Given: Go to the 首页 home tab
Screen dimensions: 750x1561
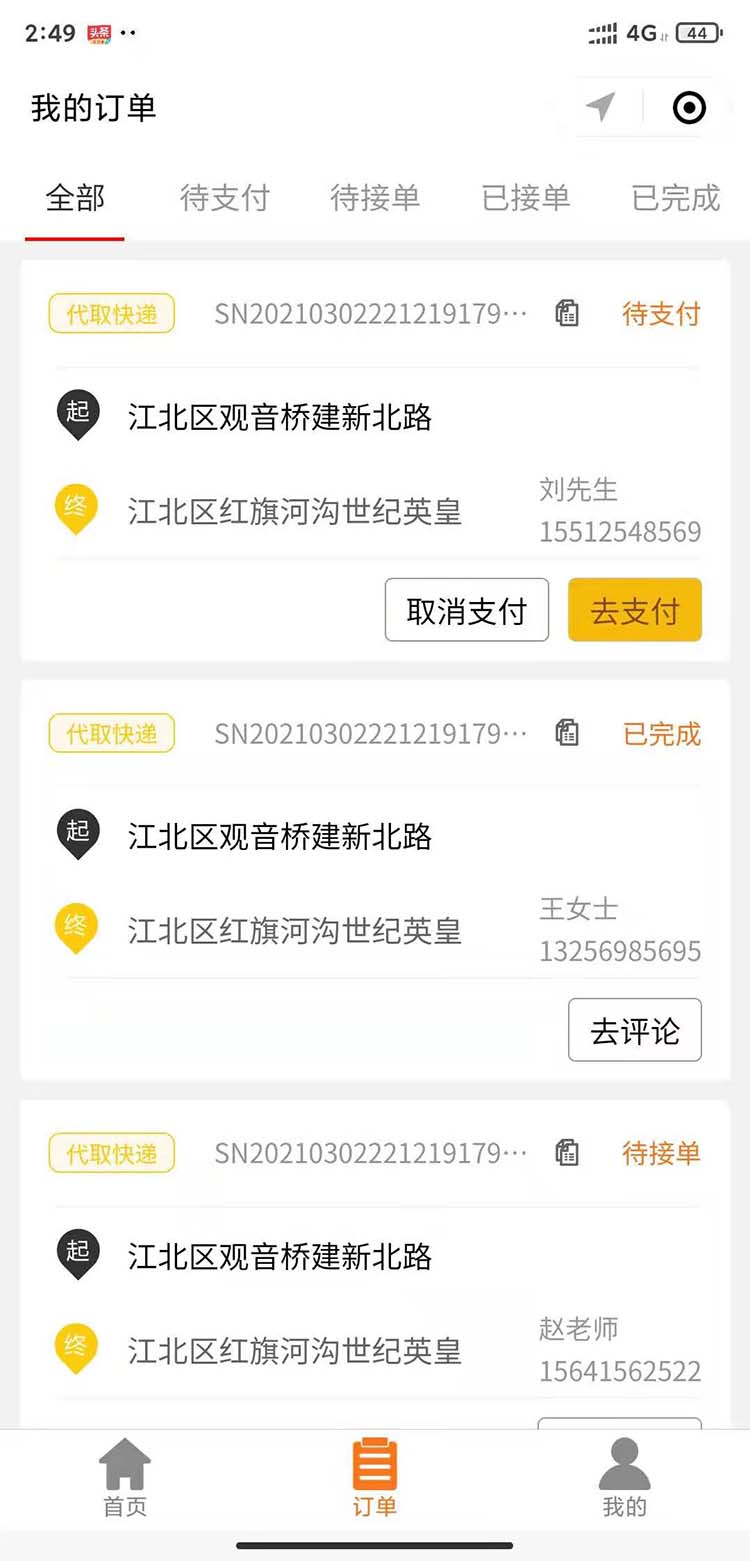Looking at the screenshot, I should pyautogui.click(x=125, y=1477).
